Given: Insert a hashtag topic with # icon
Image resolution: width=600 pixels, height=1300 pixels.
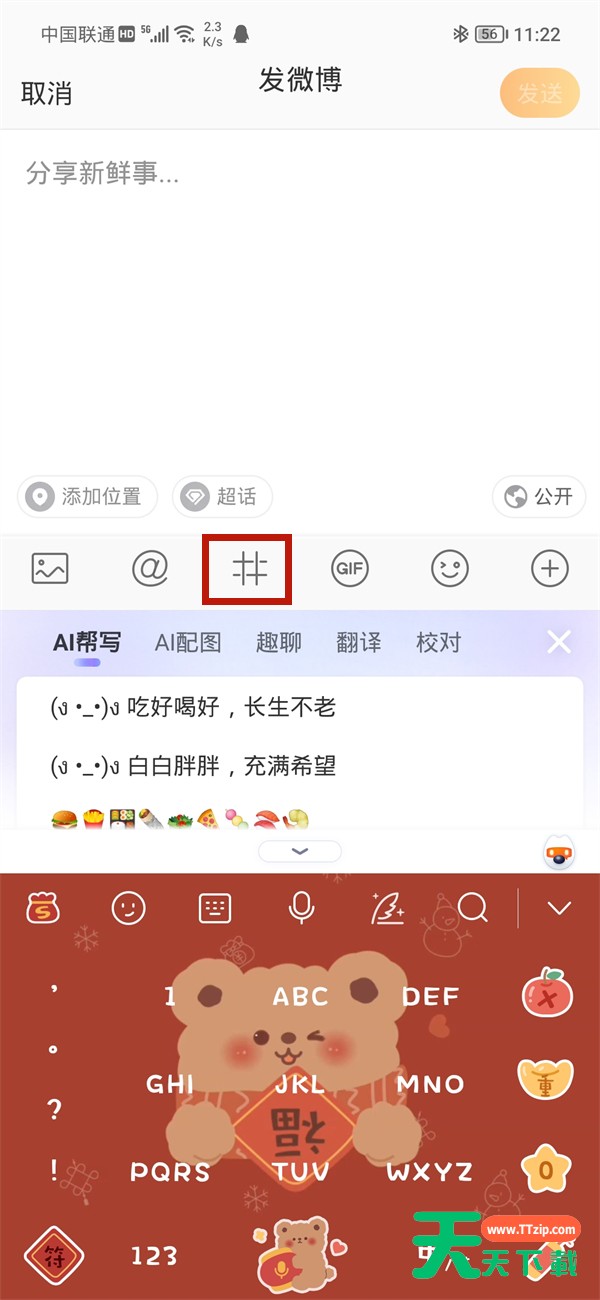Looking at the screenshot, I should [249, 570].
